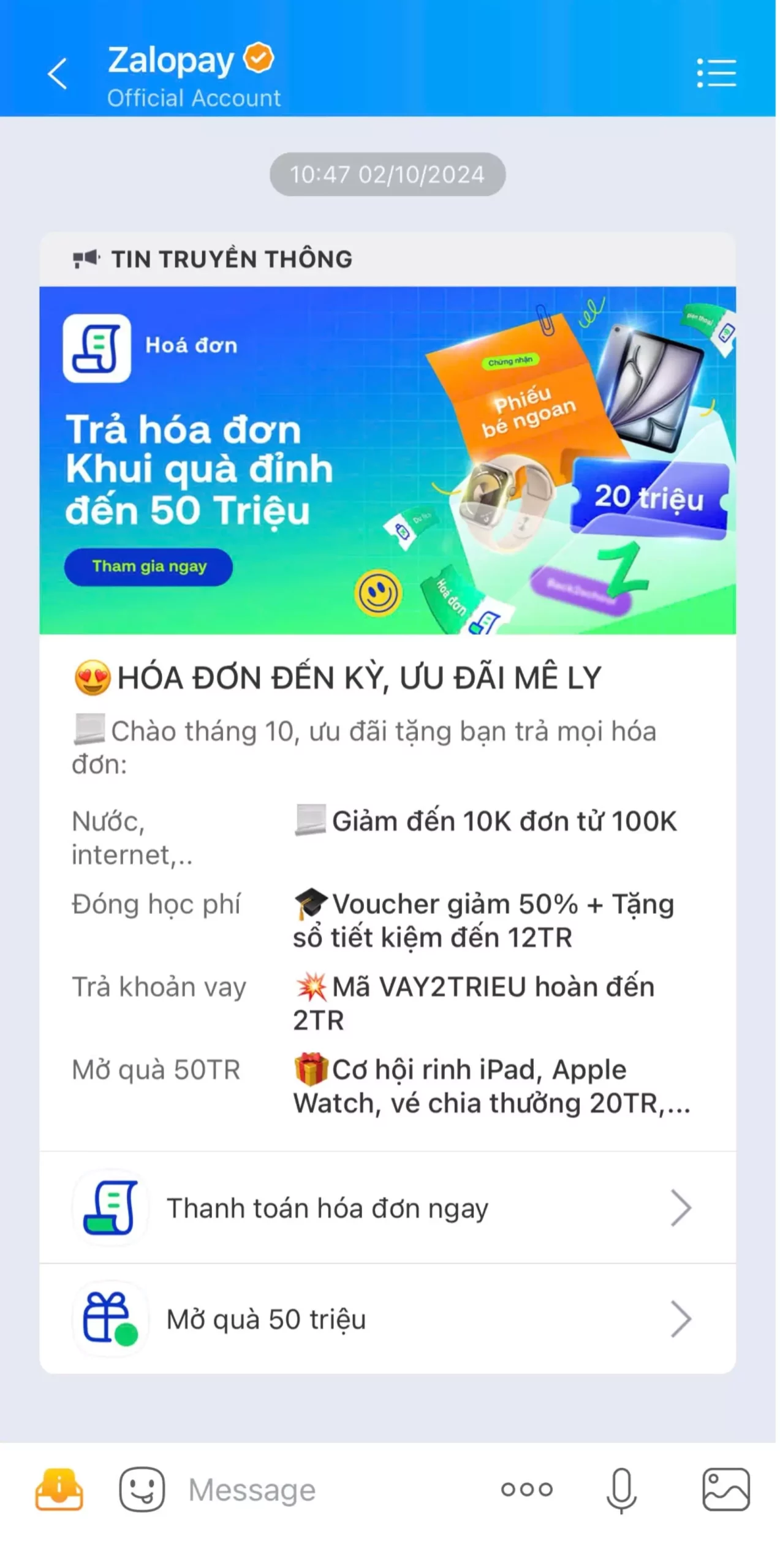Open more options three-dot icon

526,1489
